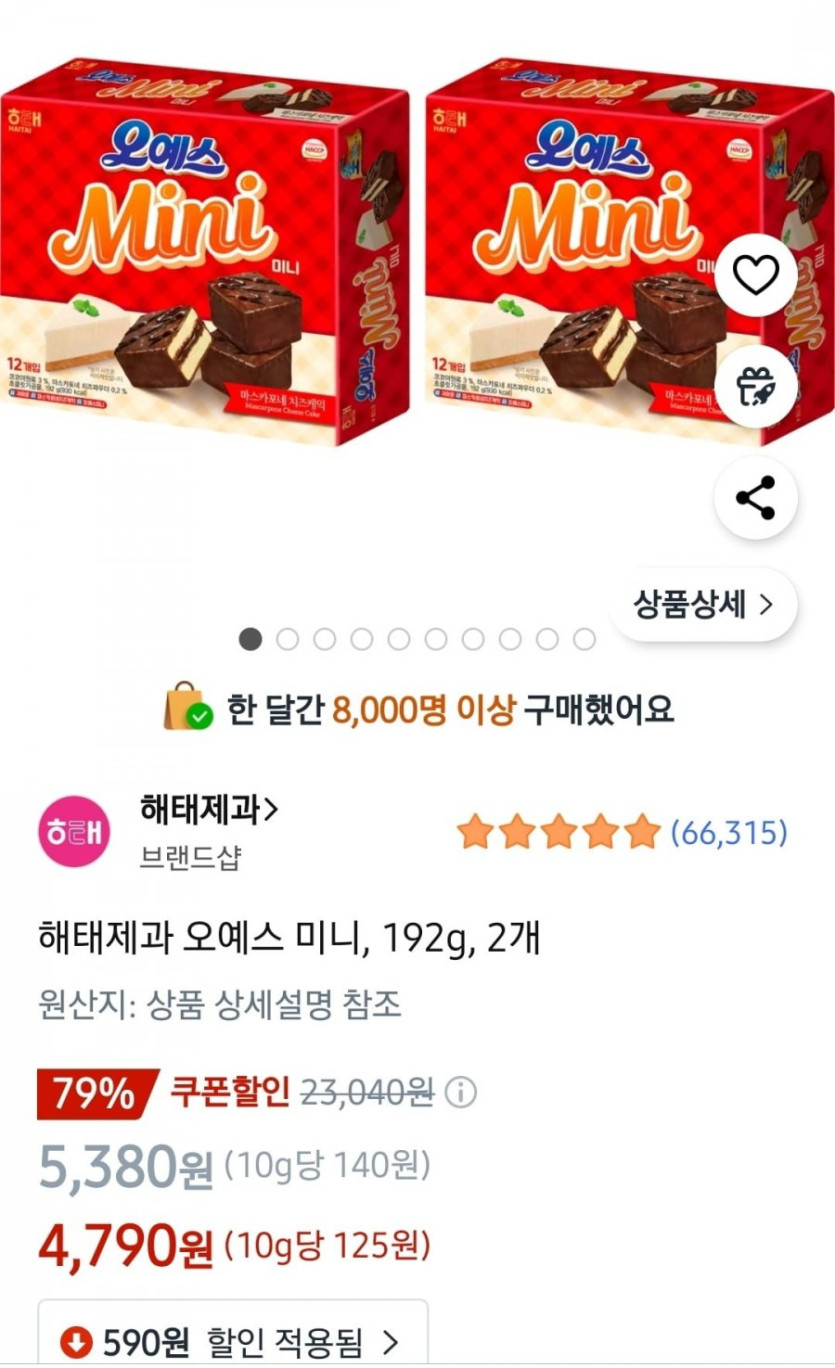Expand 590원 할인 적용됨 details
Image resolution: width=835 pixels, height=1368 pixels.
pyautogui.click(x=233, y=1340)
